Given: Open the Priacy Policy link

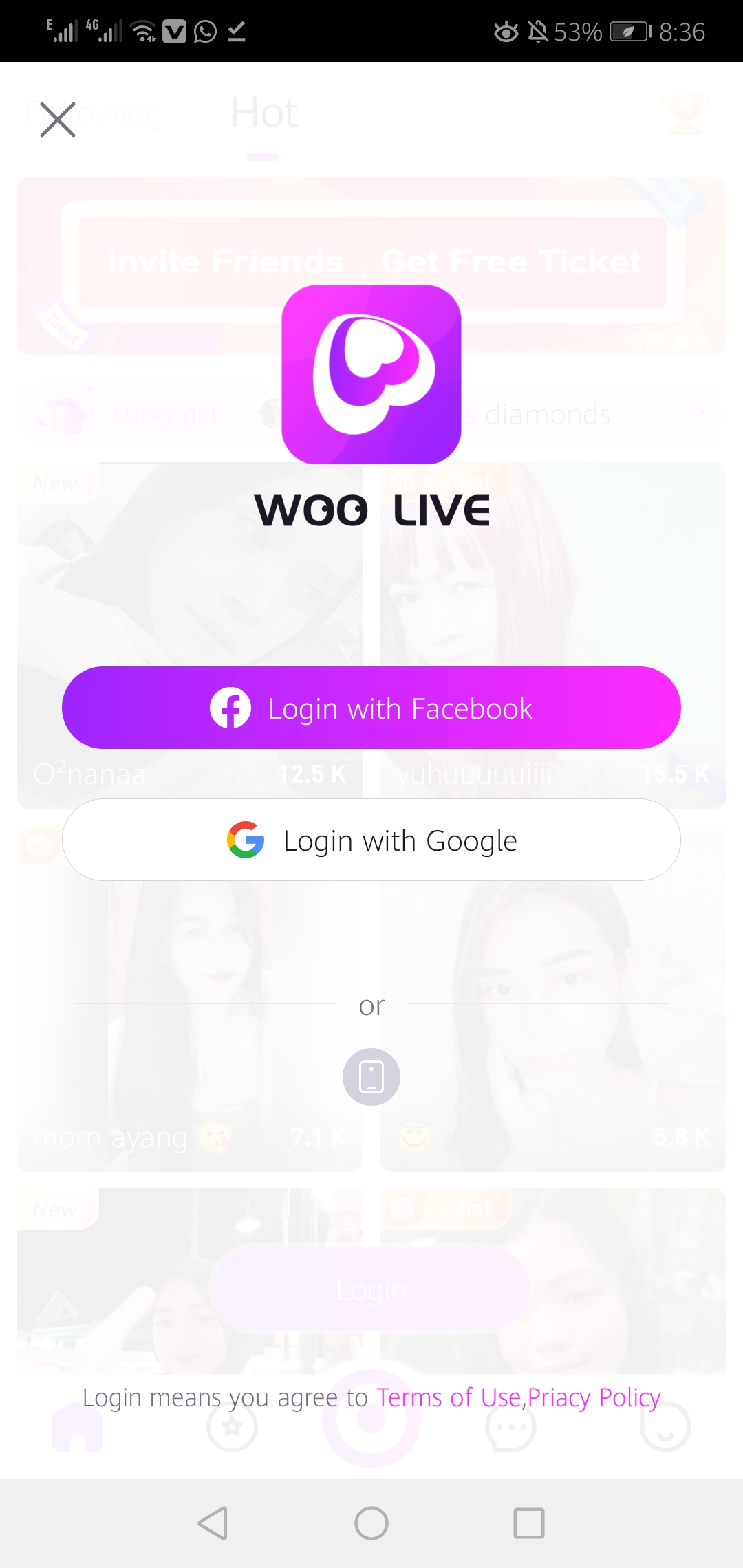Looking at the screenshot, I should (x=594, y=1397).
